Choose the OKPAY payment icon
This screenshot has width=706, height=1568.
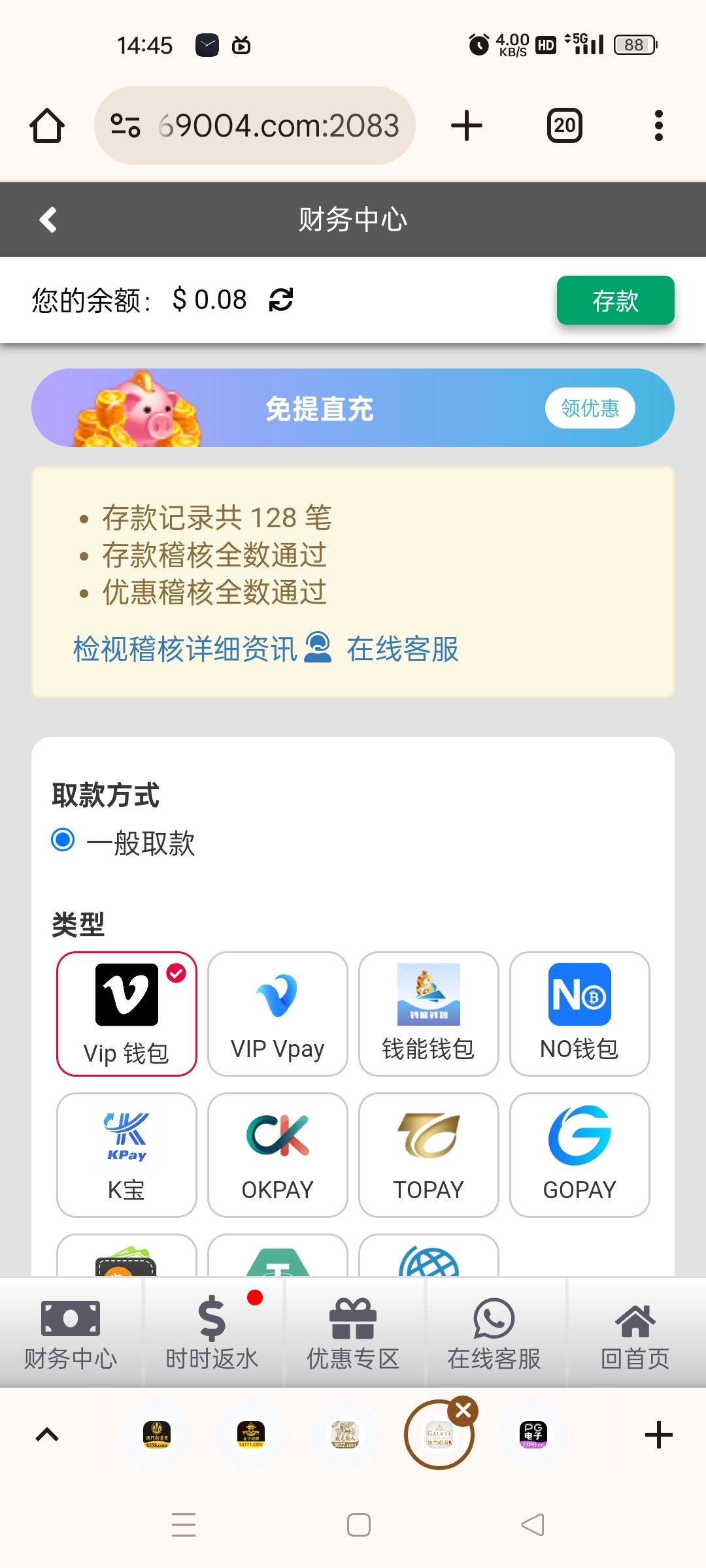277,1153
